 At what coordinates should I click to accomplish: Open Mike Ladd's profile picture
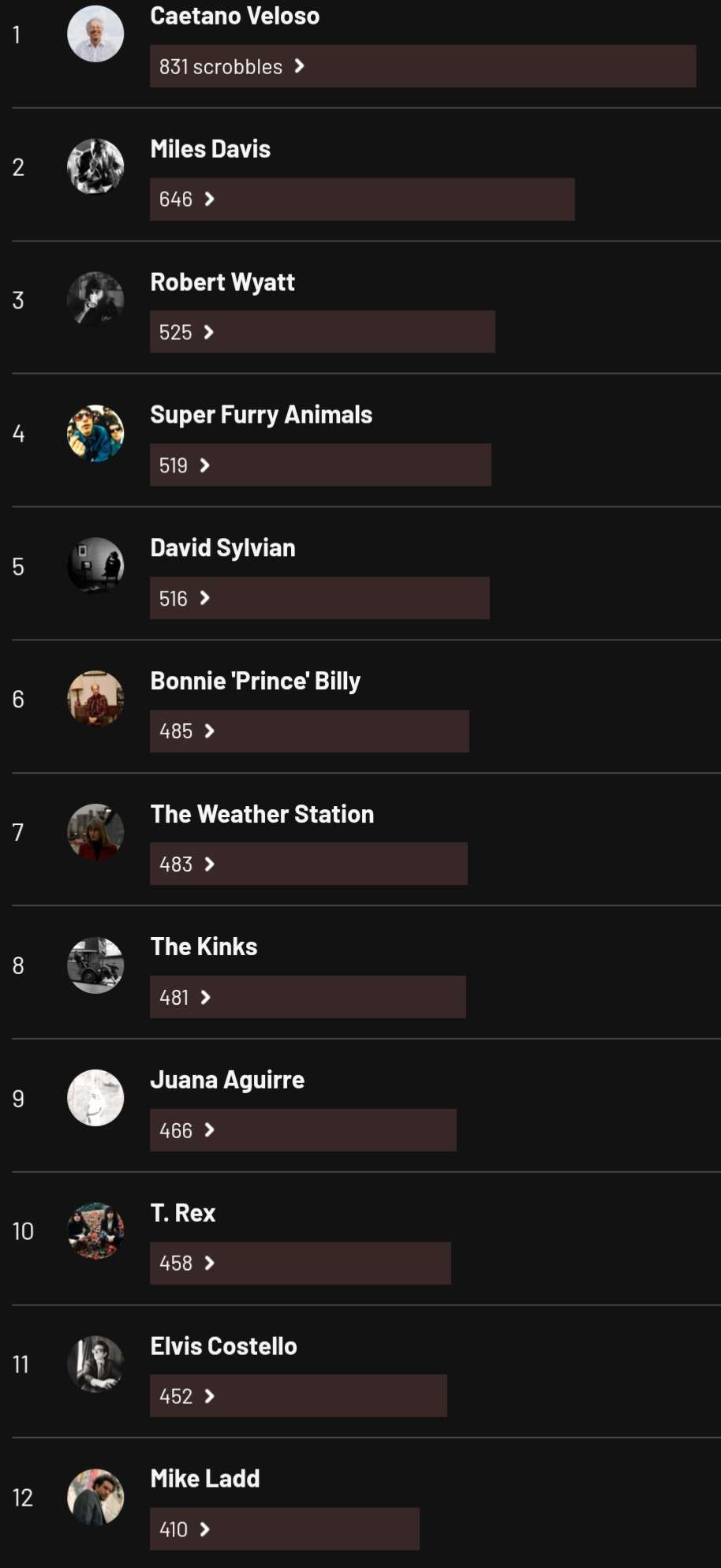95,1497
